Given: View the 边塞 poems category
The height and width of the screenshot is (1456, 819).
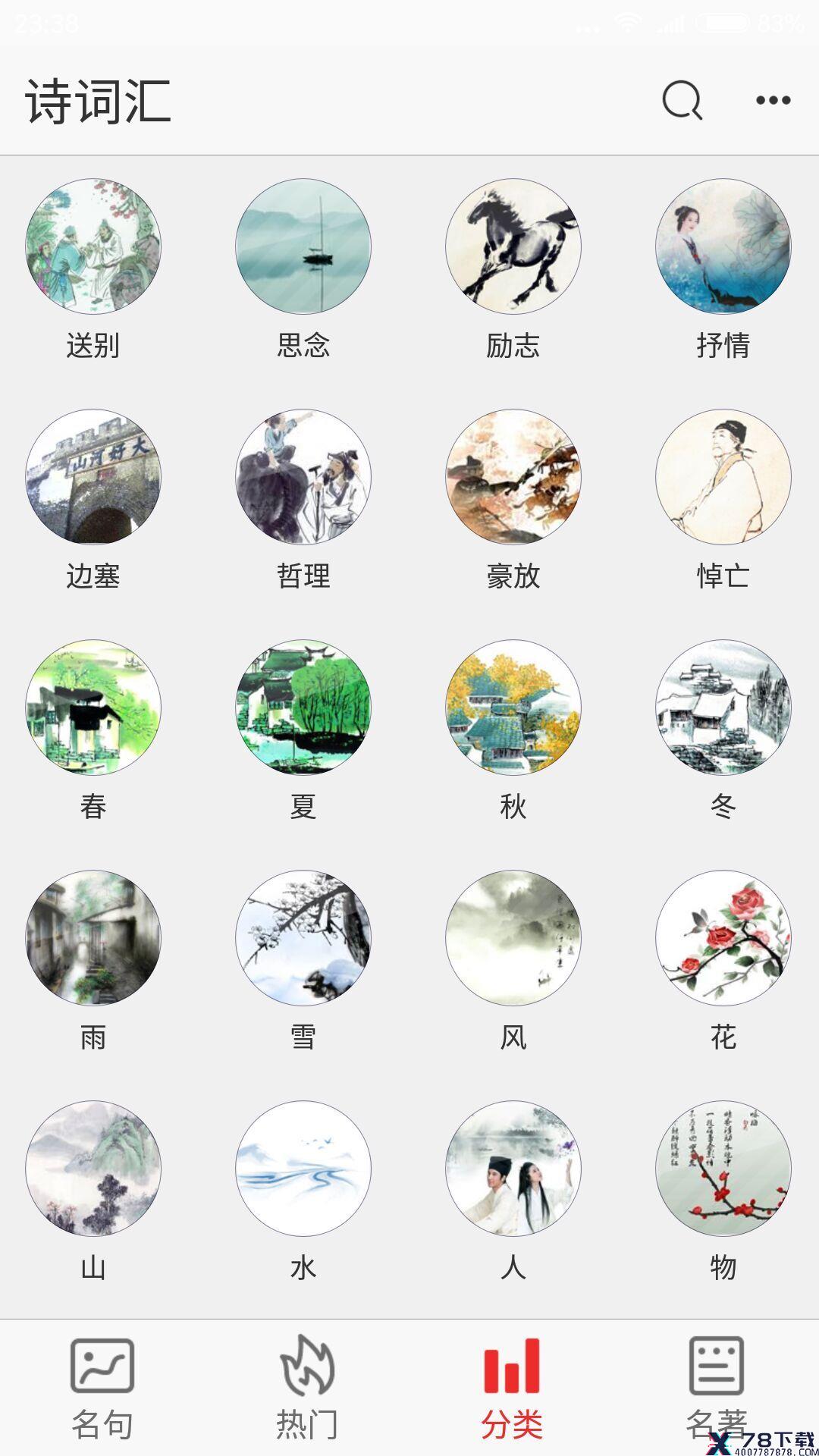Looking at the screenshot, I should point(93,500).
